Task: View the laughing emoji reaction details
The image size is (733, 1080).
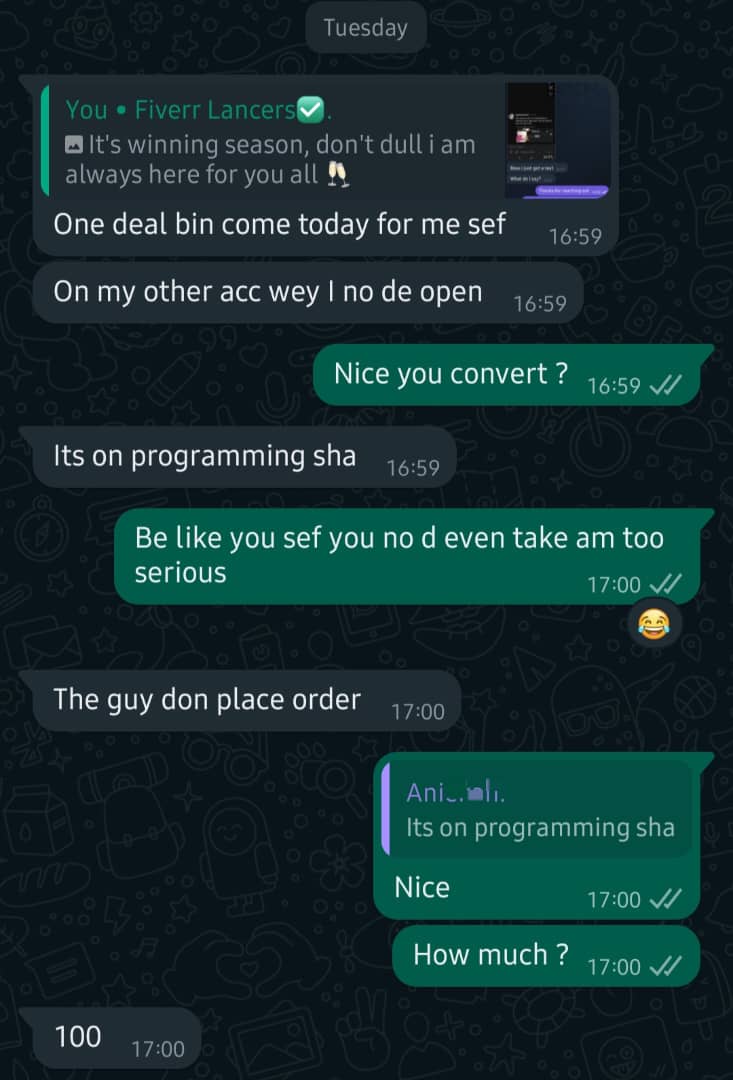Action: pos(654,626)
